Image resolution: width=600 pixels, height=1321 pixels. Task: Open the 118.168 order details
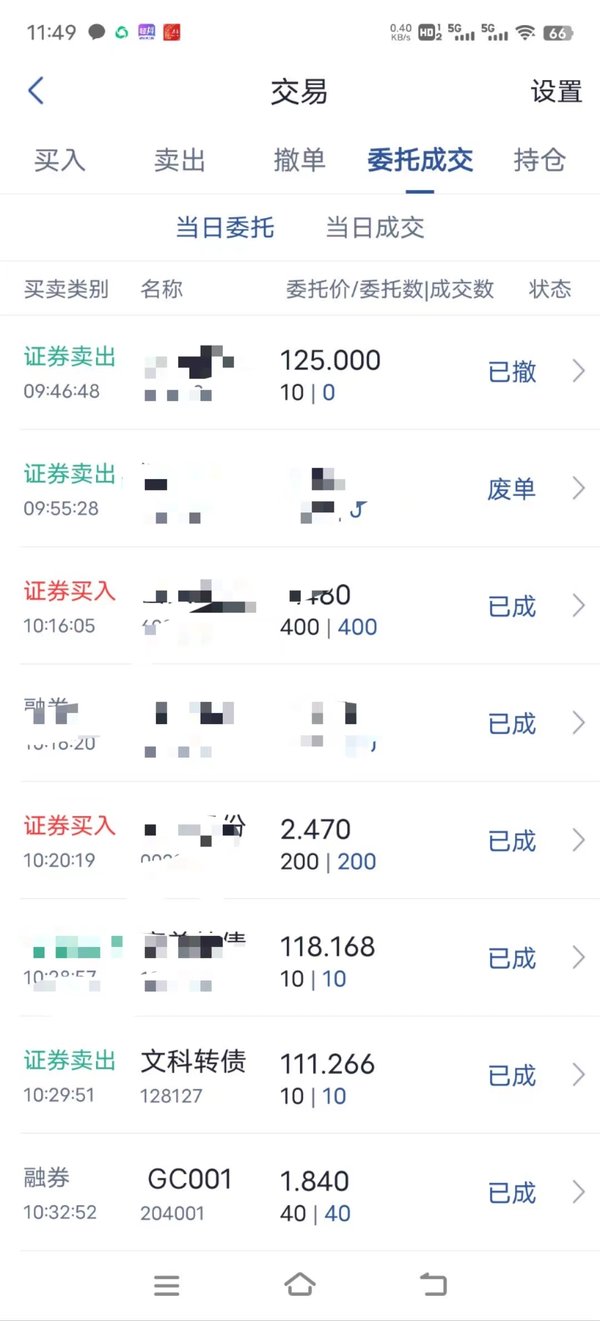coord(300,958)
